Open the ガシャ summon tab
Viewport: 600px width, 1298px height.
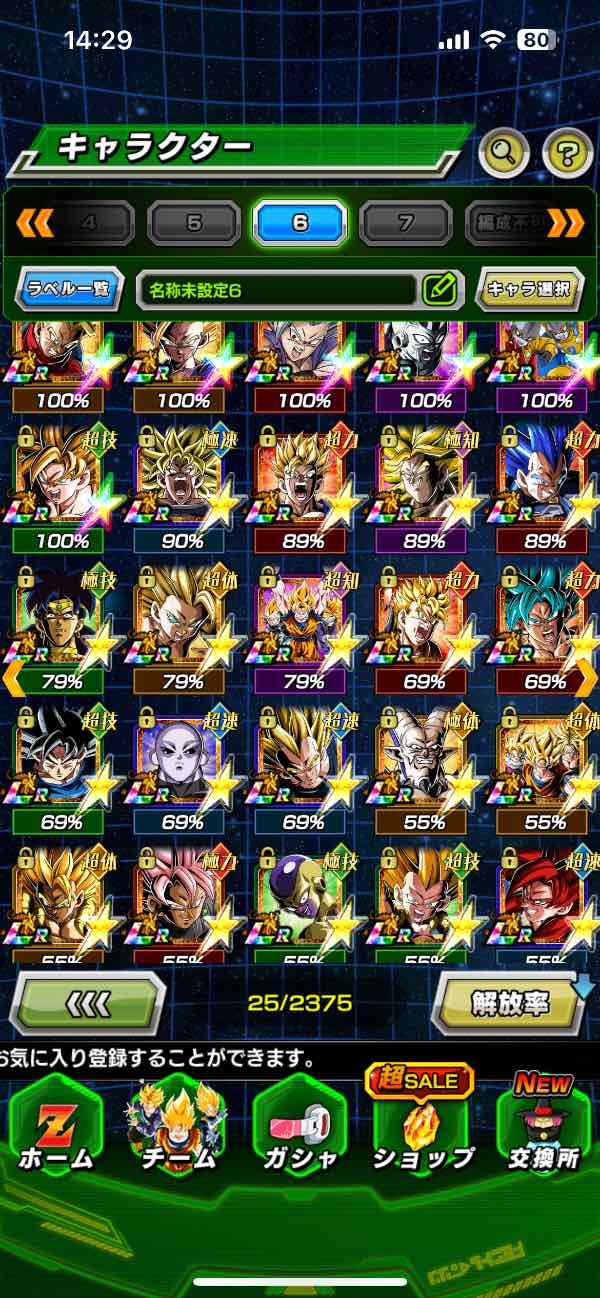(299, 1125)
